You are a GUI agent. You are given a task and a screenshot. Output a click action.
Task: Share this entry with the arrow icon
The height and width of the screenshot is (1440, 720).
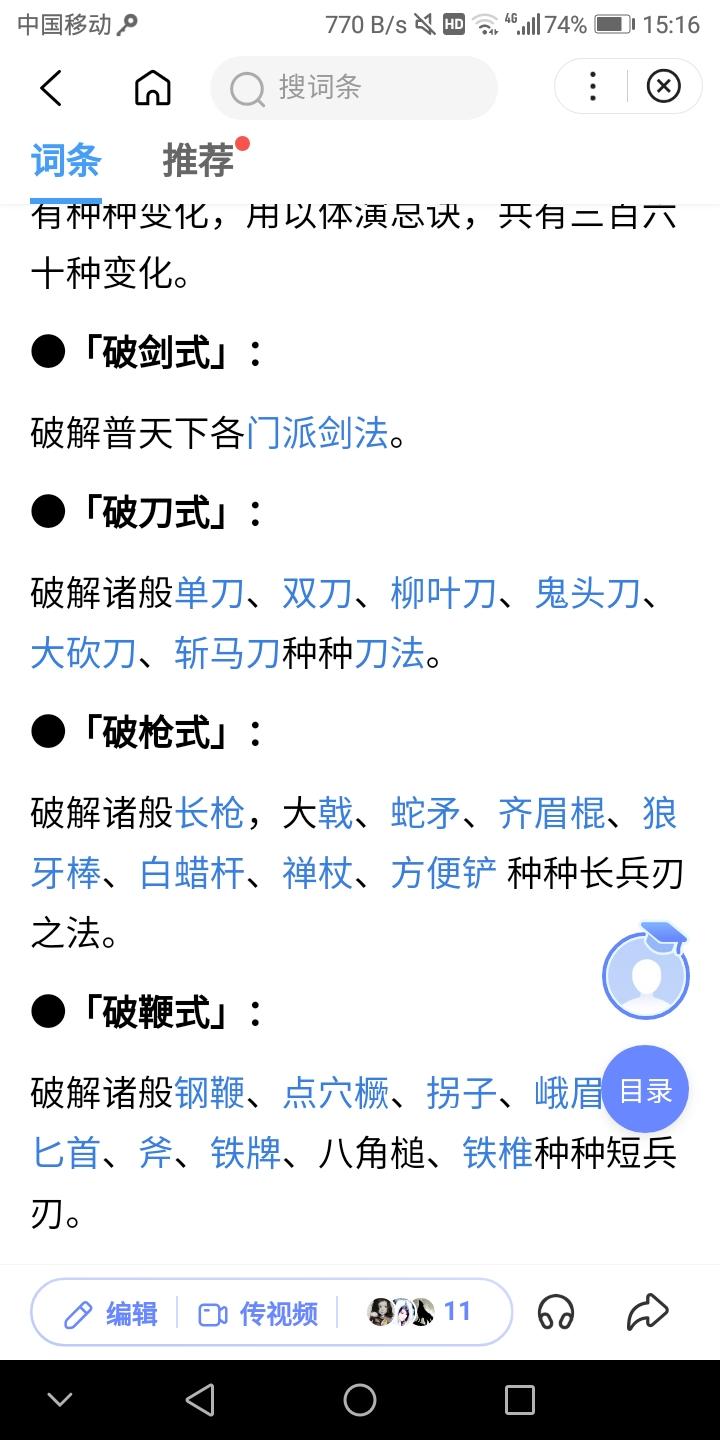(647, 1312)
